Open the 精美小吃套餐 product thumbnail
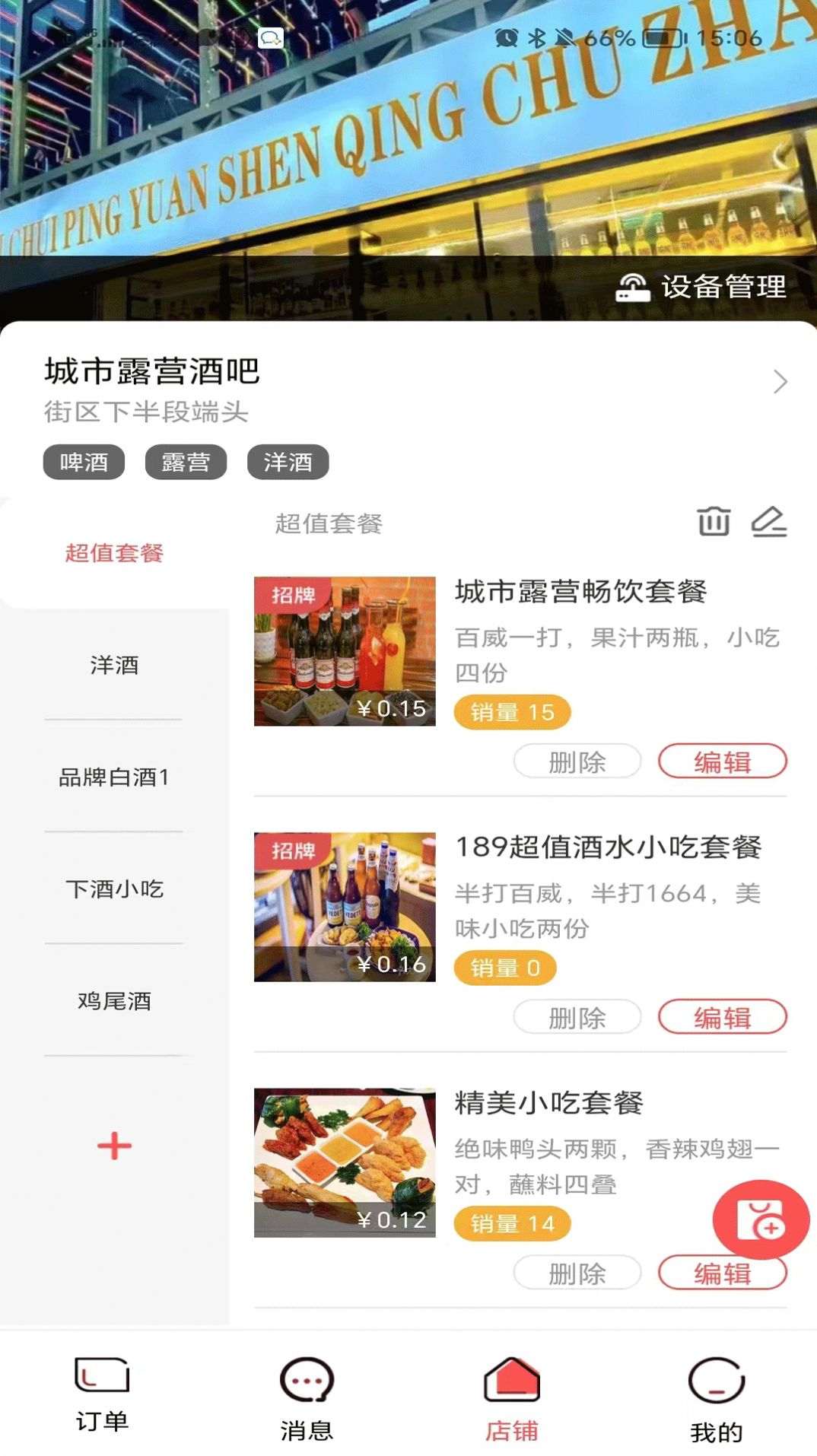 [x=343, y=1164]
